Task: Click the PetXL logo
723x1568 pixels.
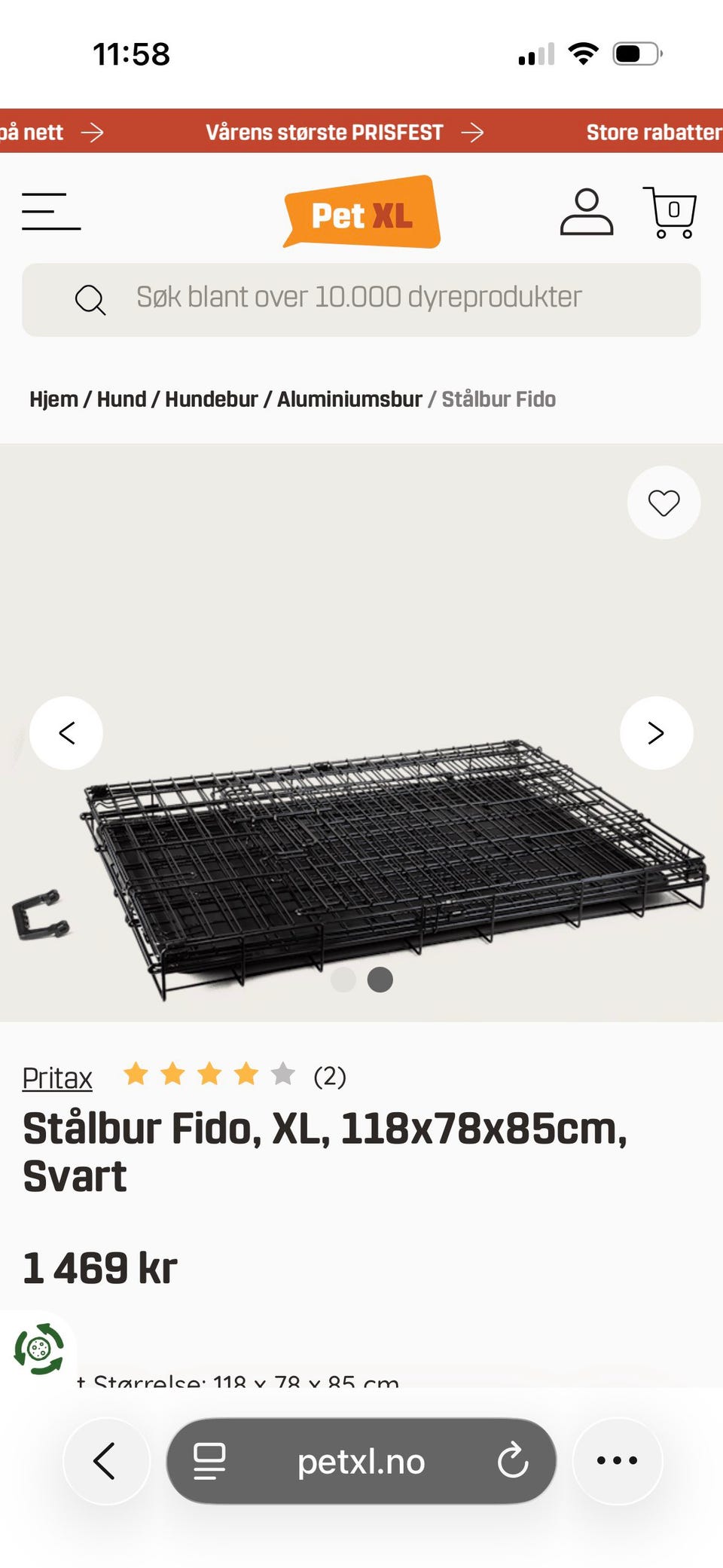Action: [360, 212]
